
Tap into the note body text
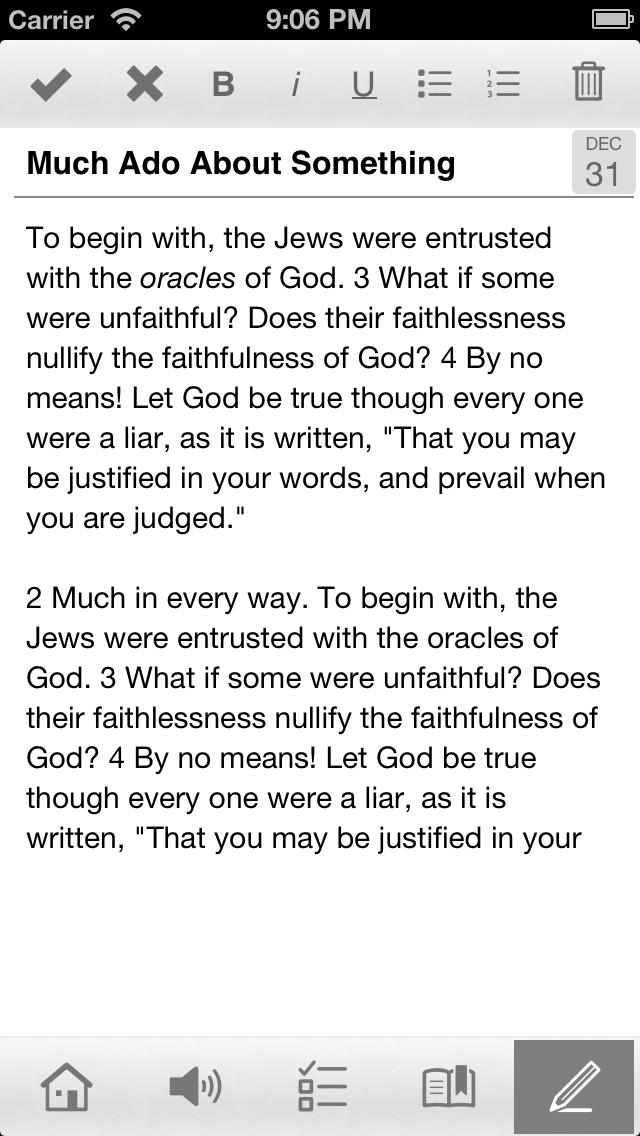pyautogui.click(x=319, y=539)
